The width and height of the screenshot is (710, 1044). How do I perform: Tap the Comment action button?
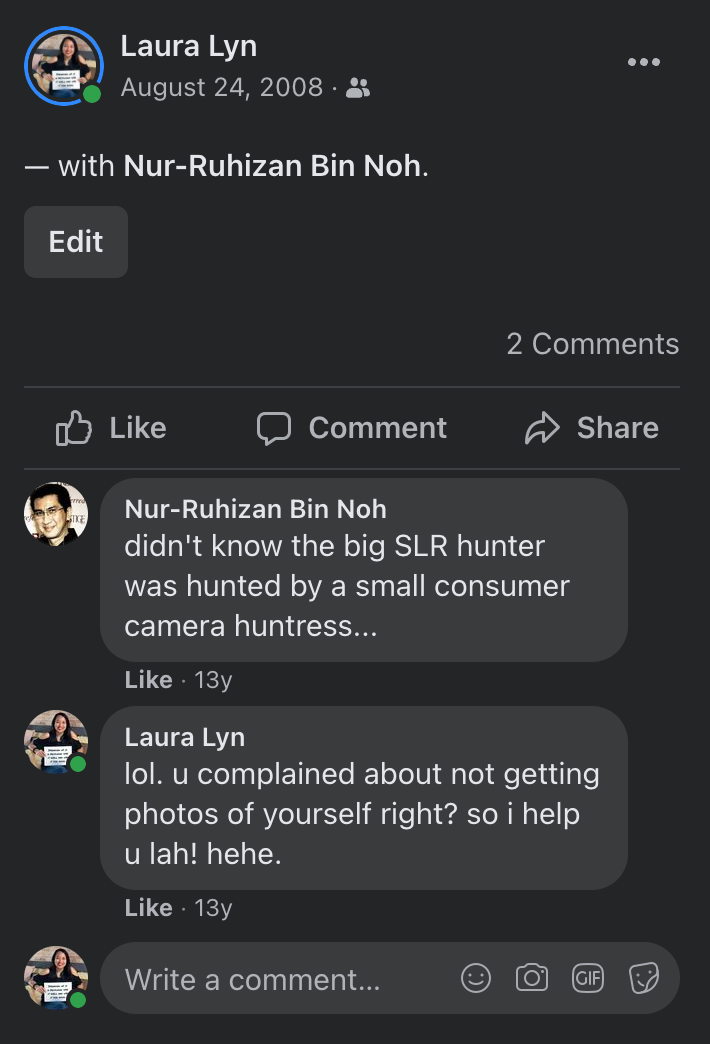tap(352, 428)
